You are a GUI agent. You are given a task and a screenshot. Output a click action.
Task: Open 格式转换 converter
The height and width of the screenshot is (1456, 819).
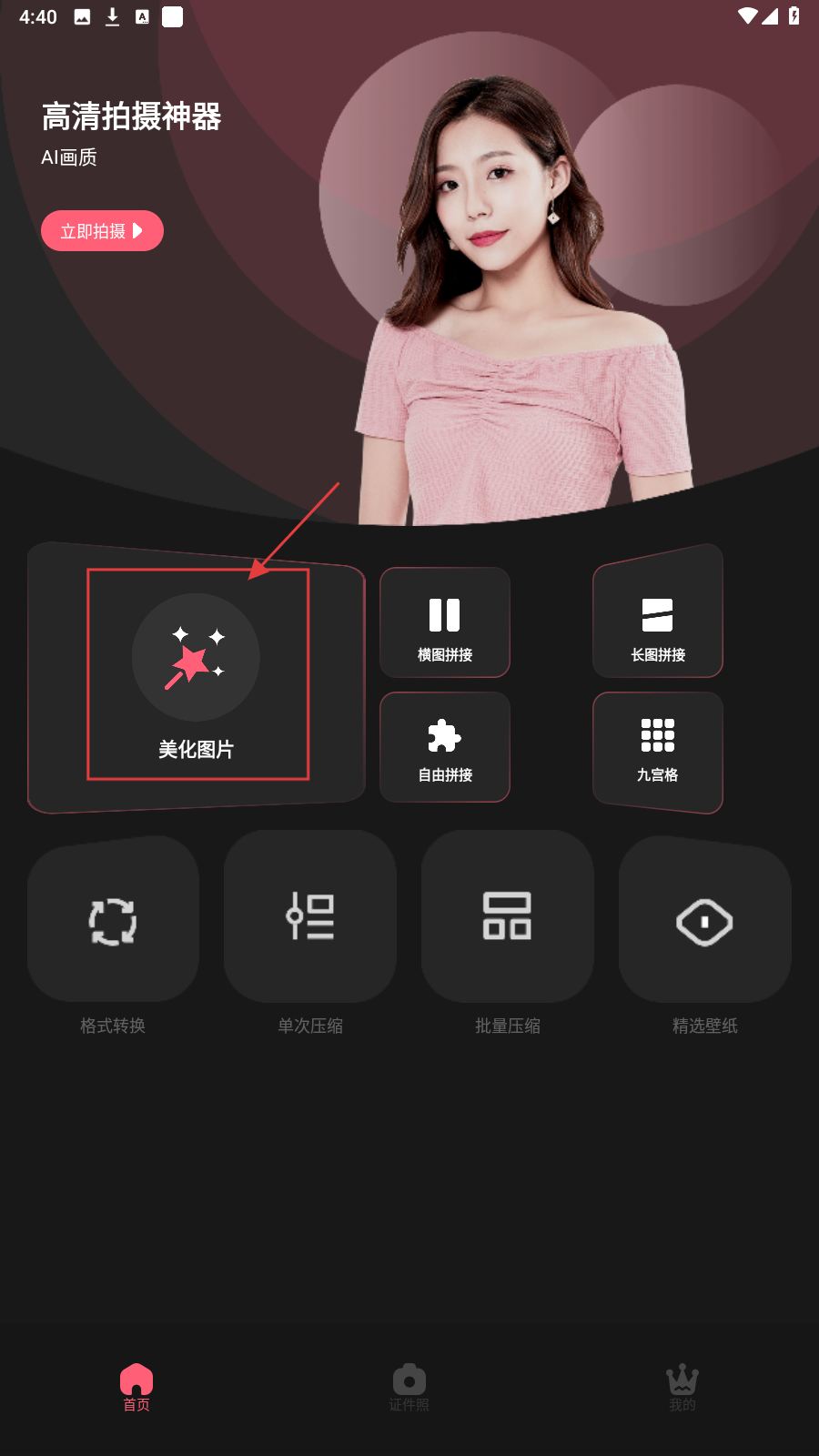pos(113,921)
